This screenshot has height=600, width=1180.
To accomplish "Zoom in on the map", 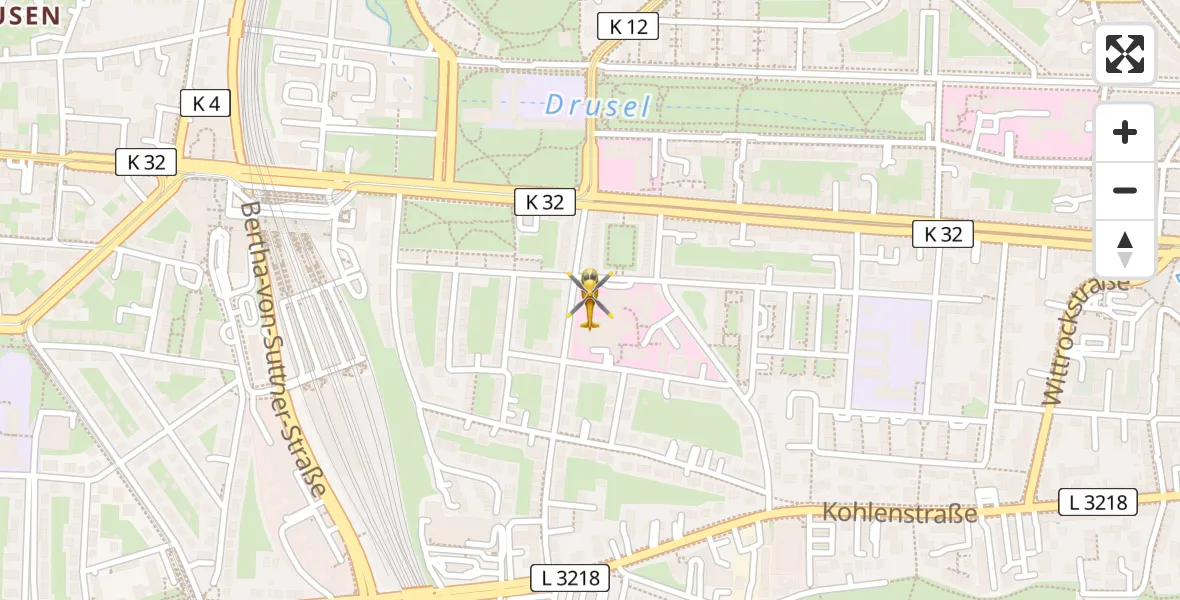I will coord(1125,133).
